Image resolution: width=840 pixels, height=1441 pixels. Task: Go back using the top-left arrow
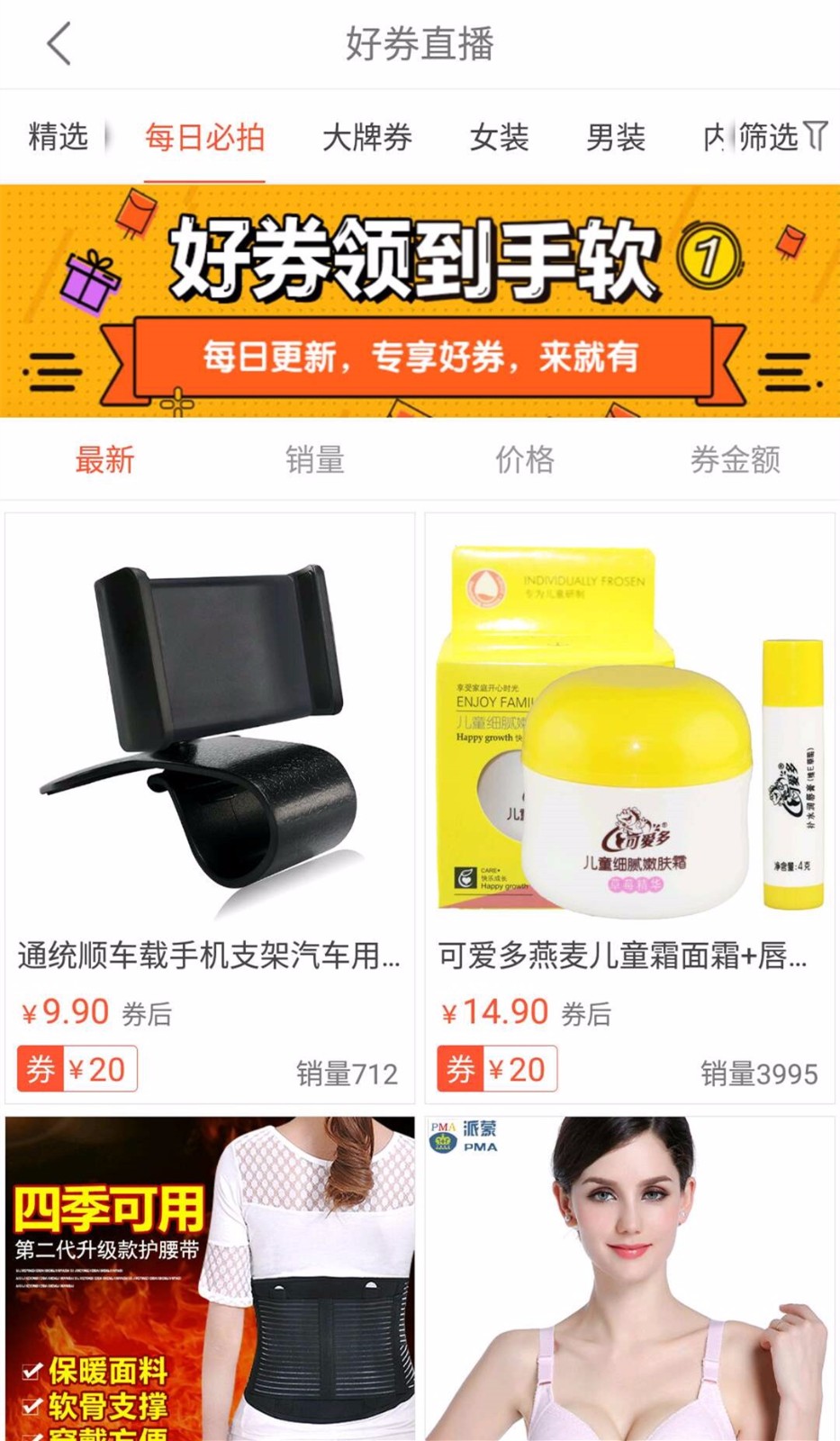coord(59,44)
